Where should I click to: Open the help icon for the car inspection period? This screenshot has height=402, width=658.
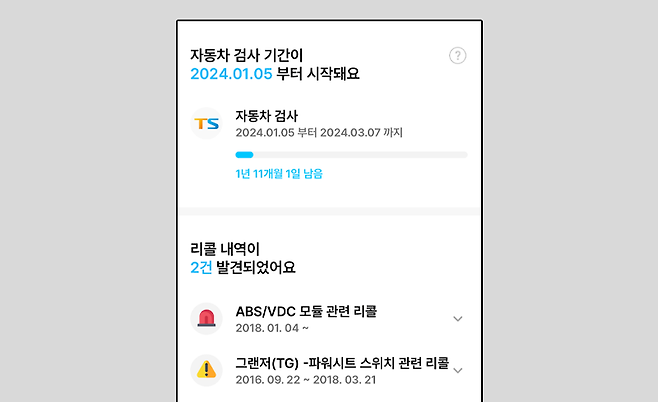pyautogui.click(x=457, y=56)
